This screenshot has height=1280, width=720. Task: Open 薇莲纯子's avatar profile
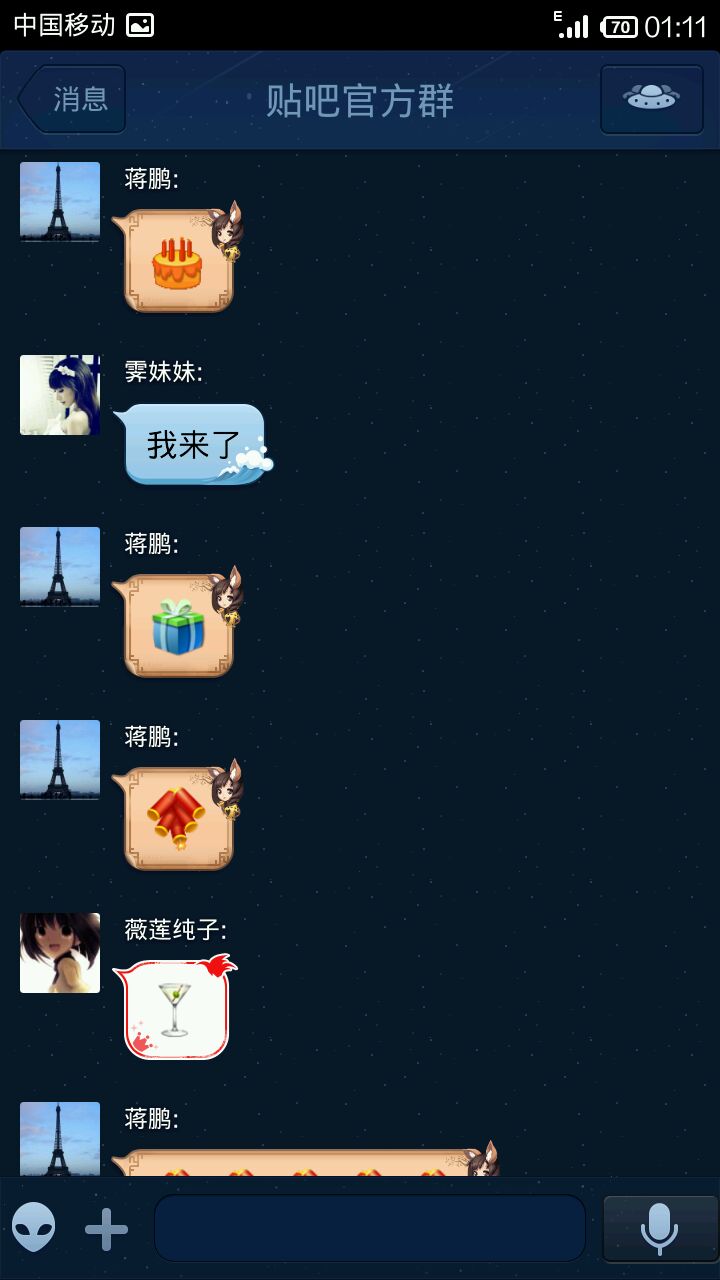pyautogui.click(x=60, y=953)
